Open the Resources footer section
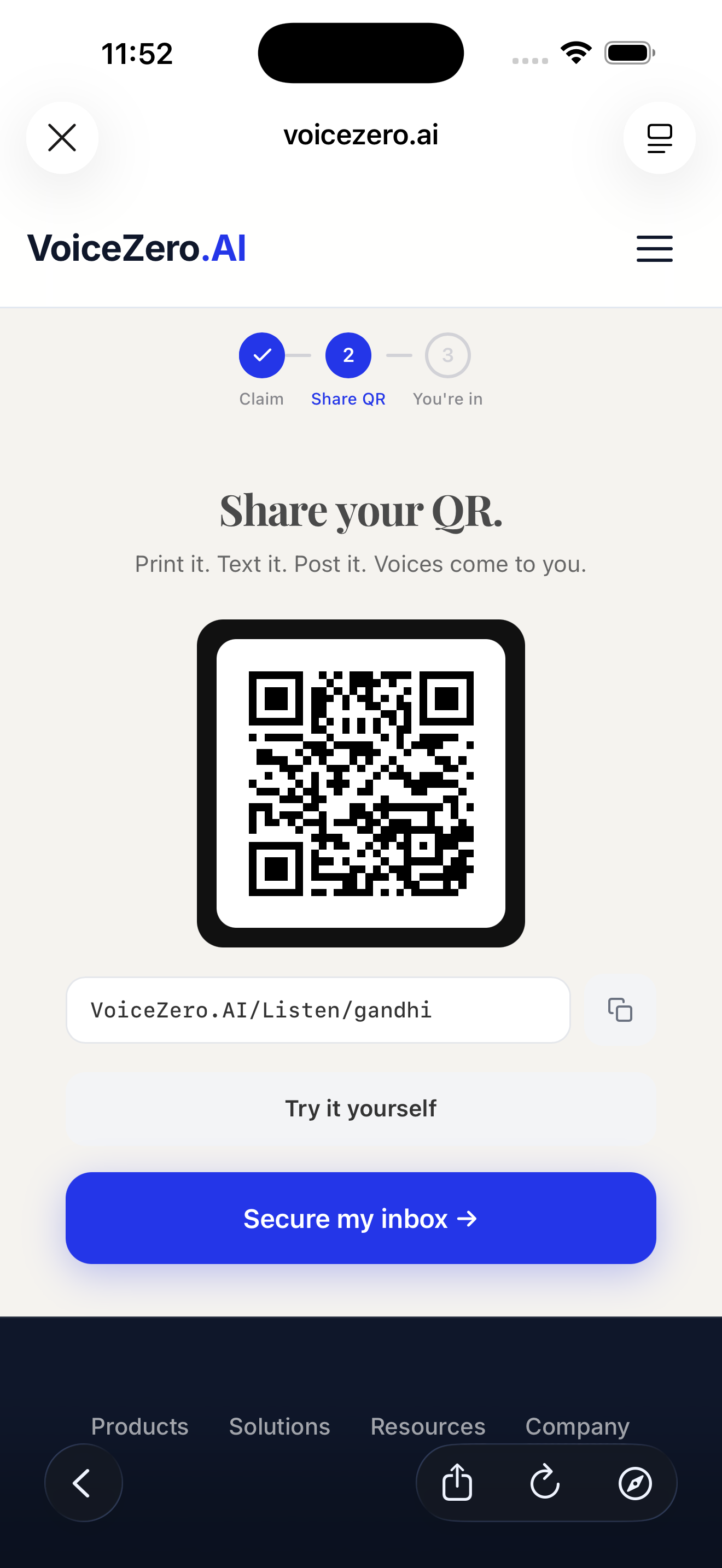This screenshot has height=1568, width=722. click(427, 1426)
